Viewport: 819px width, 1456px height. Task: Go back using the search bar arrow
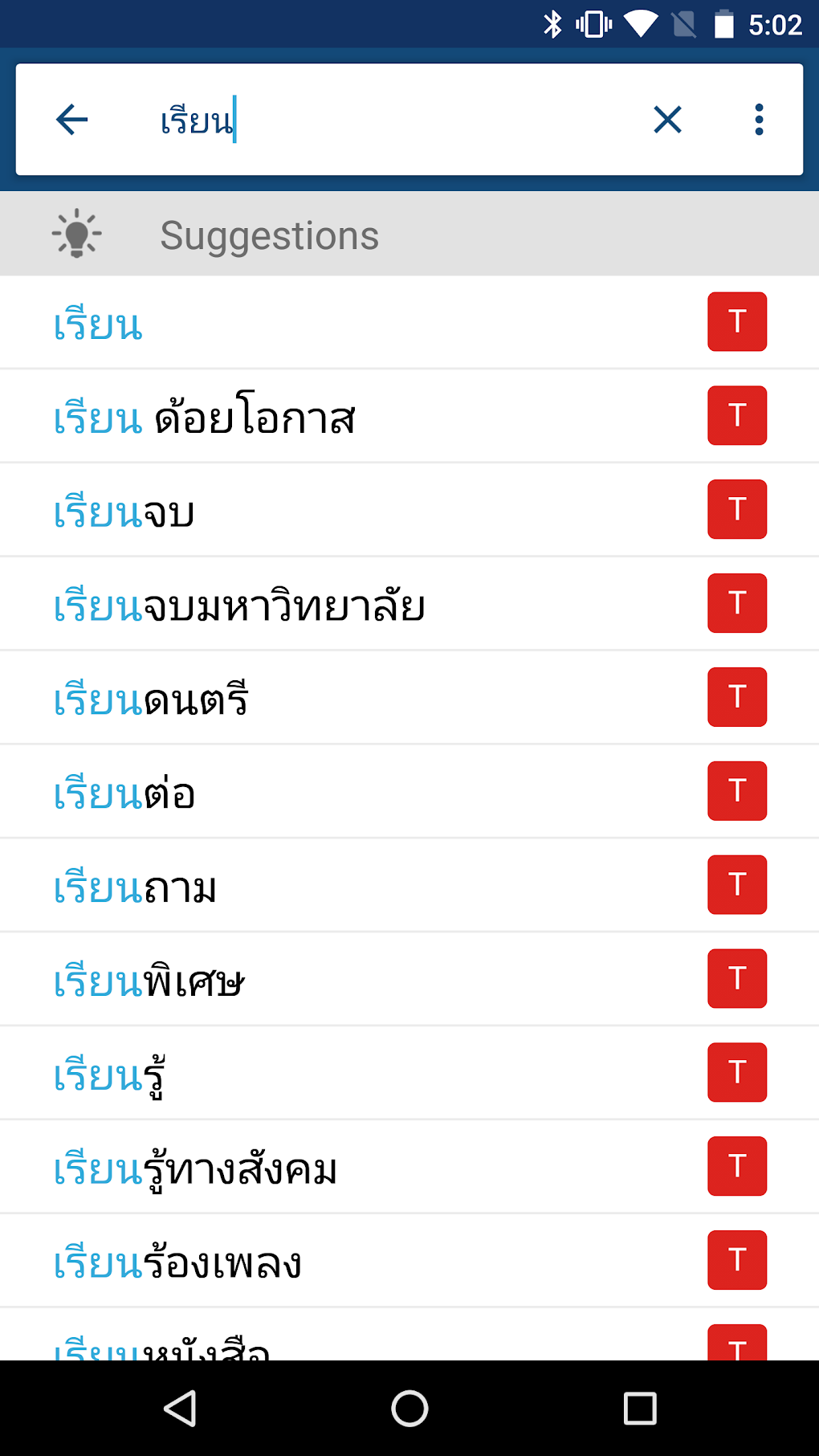point(71,120)
